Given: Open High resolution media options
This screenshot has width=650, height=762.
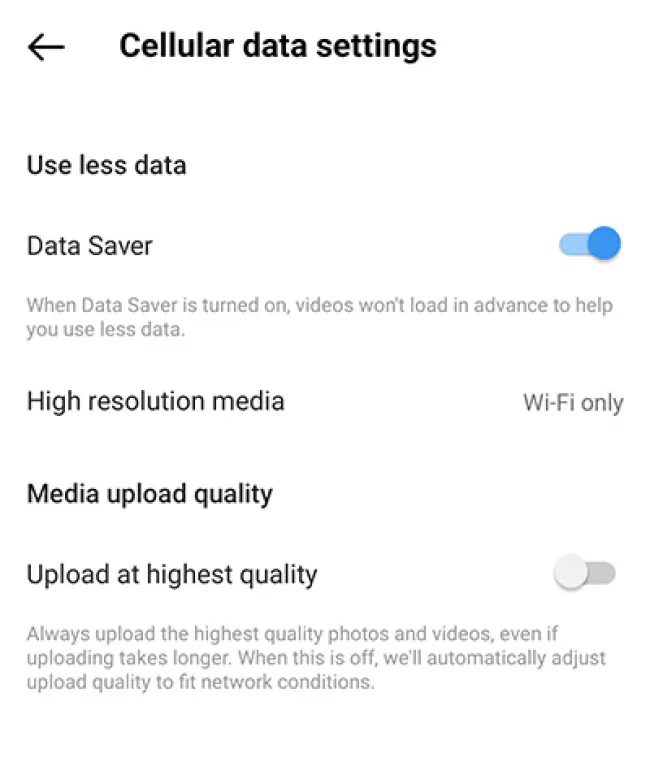Looking at the screenshot, I should pyautogui.click(x=324, y=402).
